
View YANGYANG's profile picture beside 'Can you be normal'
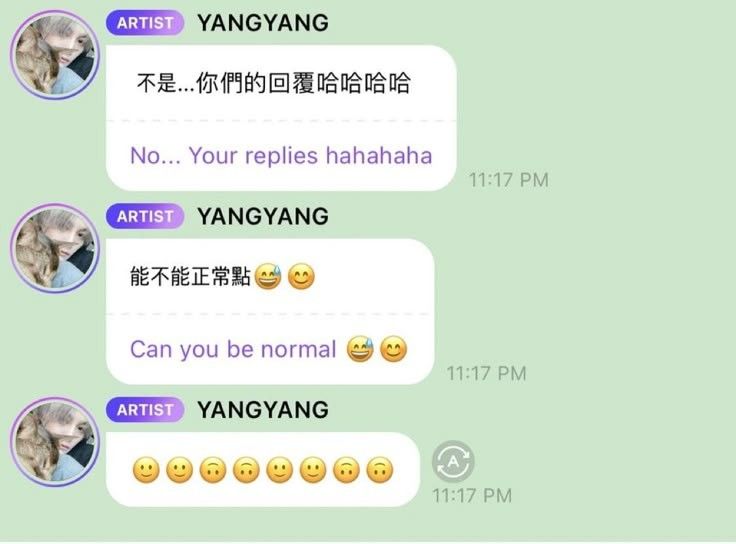point(54,249)
